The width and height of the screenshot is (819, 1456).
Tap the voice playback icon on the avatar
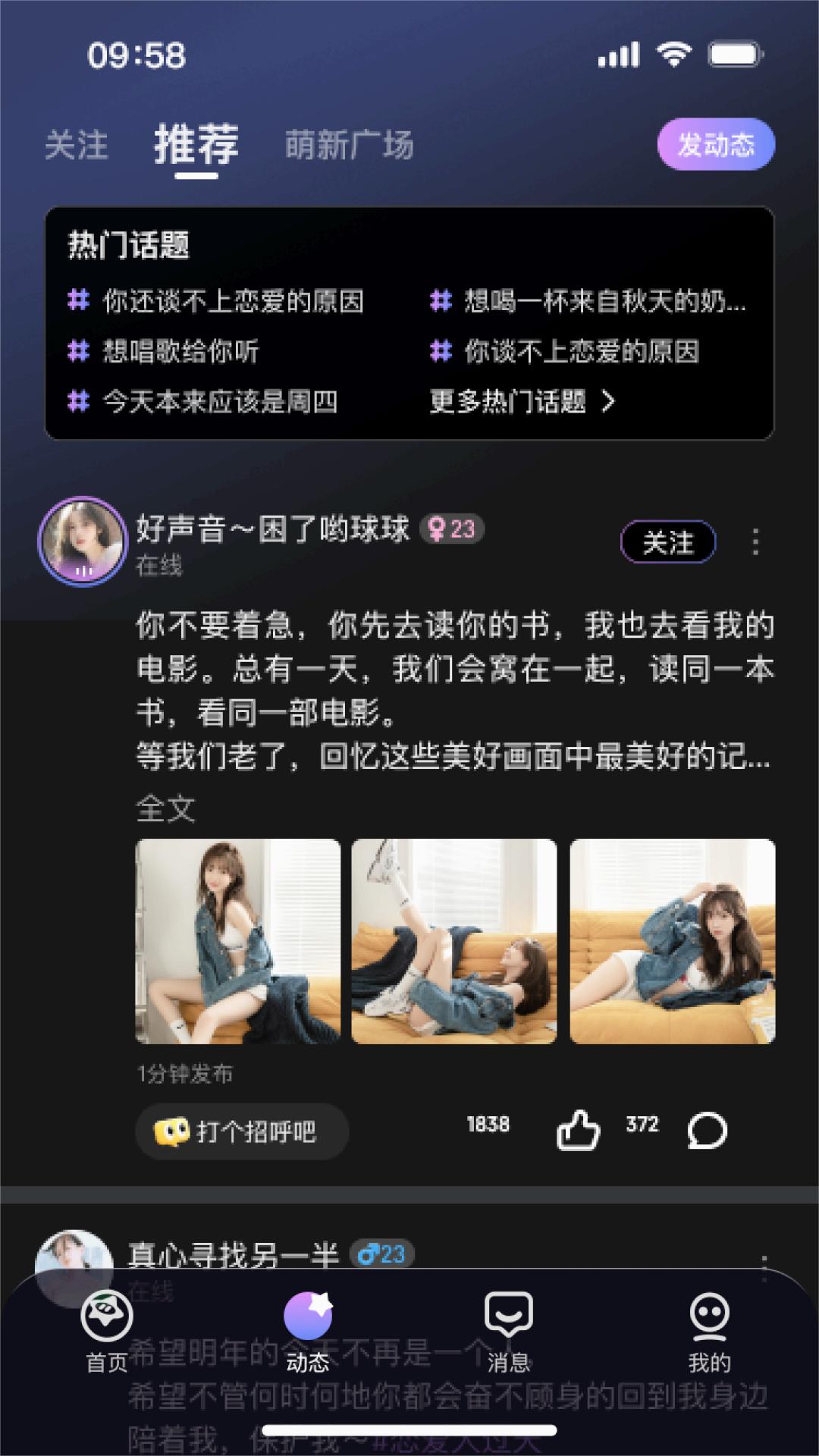coord(84,571)
